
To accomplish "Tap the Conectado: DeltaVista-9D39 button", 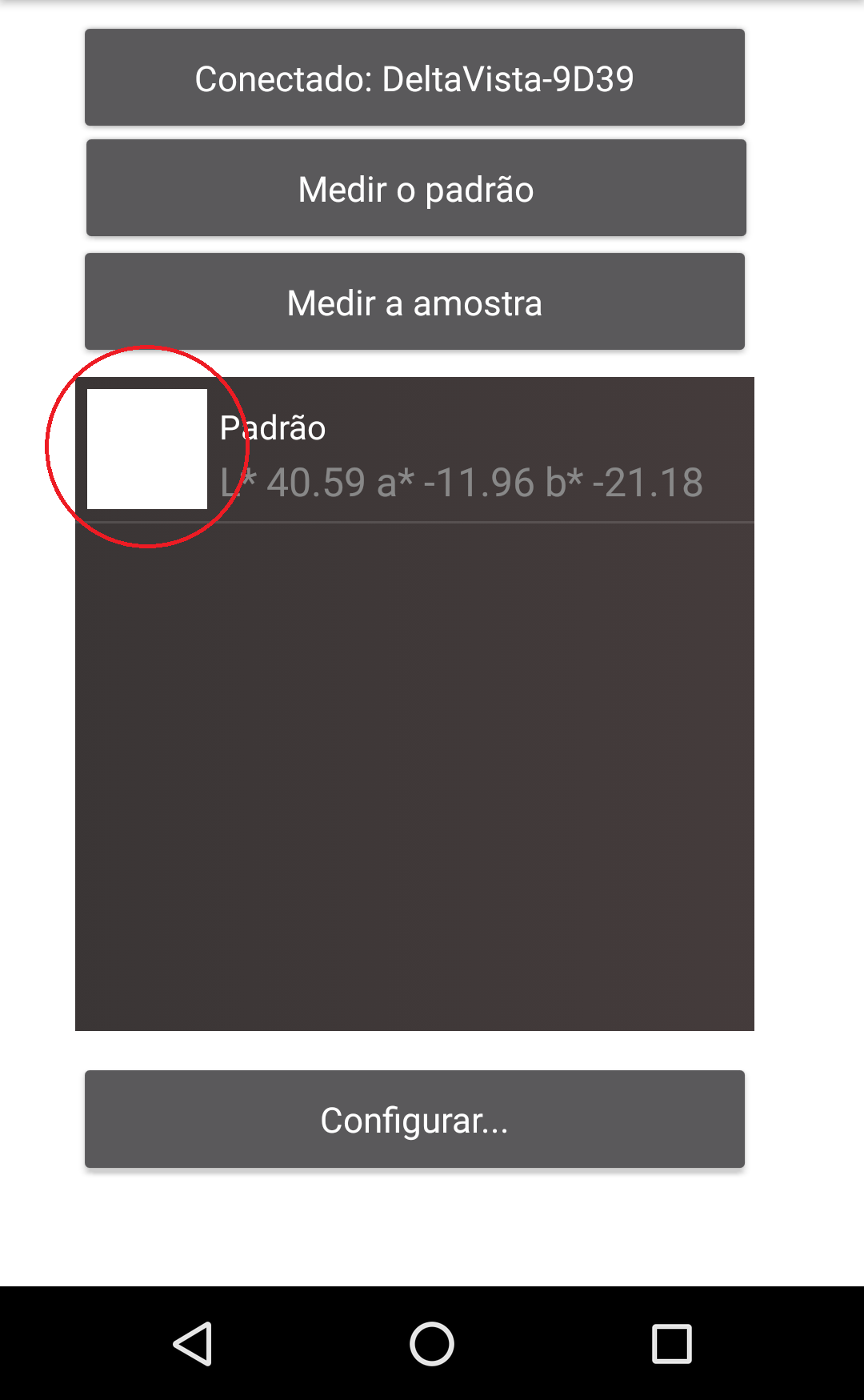I will [414, 78].
